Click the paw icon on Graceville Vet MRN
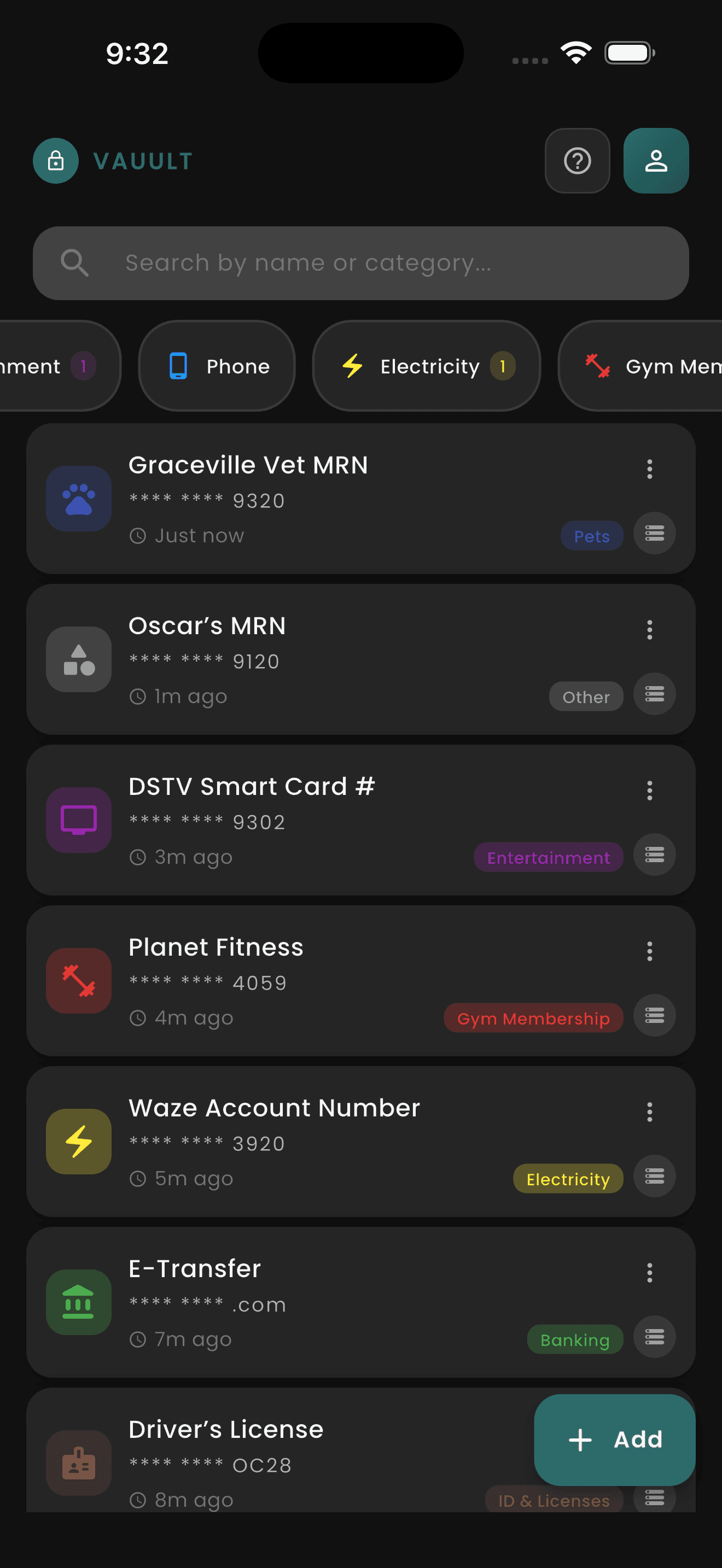 tap(78, 499)
